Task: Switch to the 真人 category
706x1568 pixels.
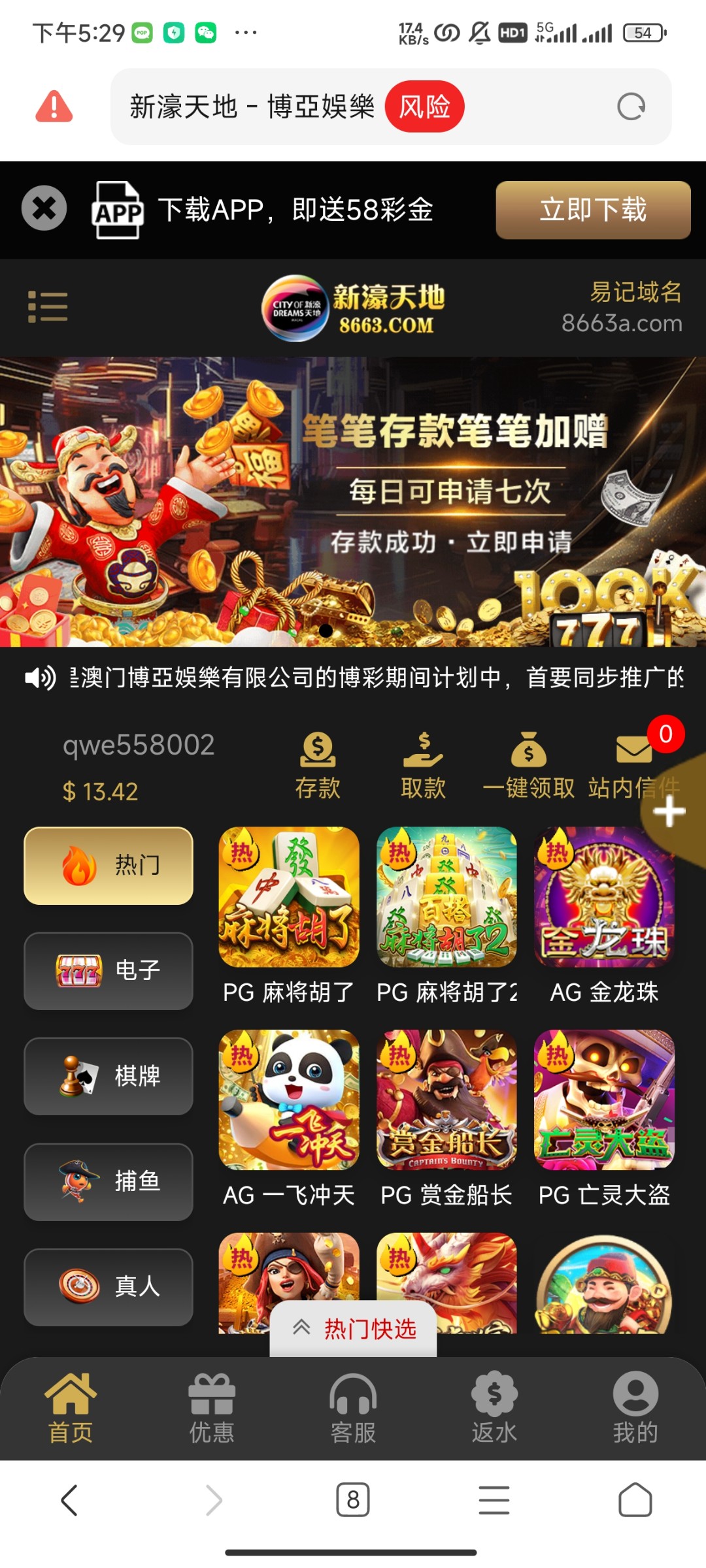Action: click(x=109, y=1286)
